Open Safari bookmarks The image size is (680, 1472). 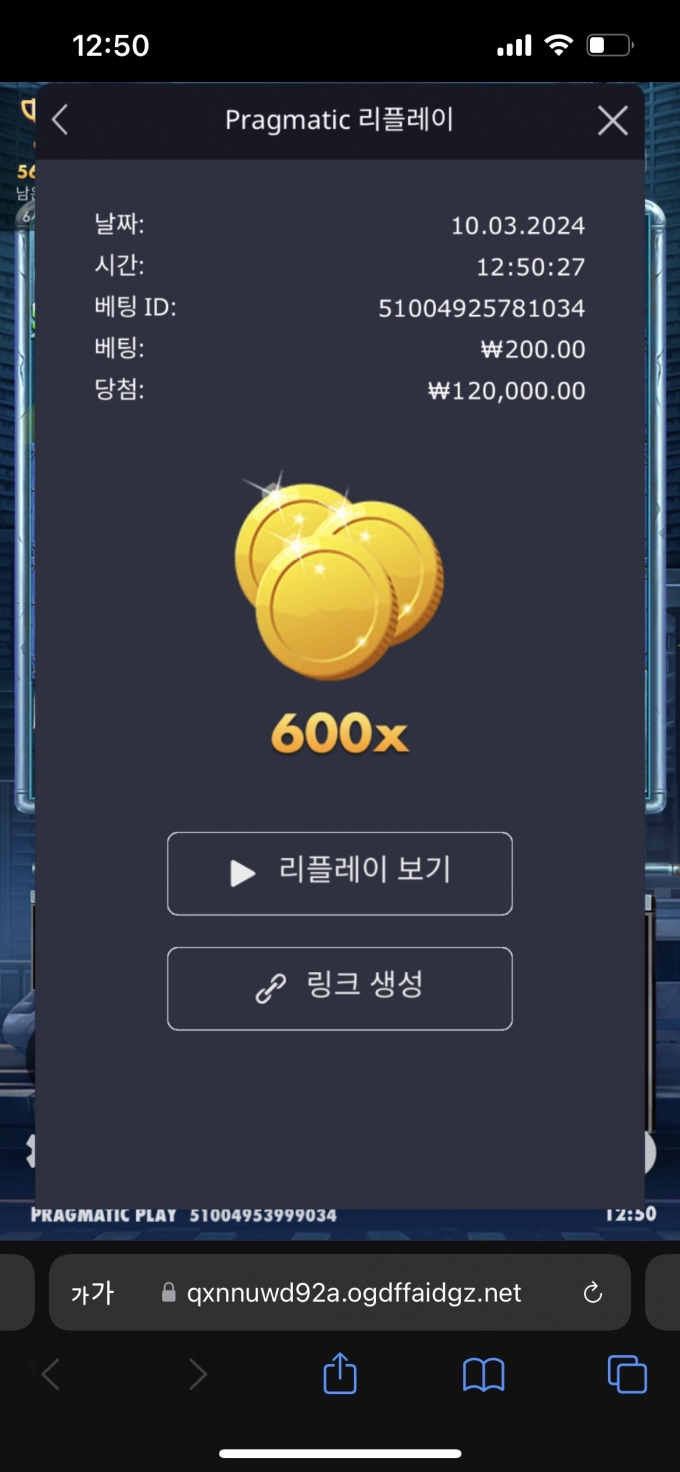coord(484,1375)
